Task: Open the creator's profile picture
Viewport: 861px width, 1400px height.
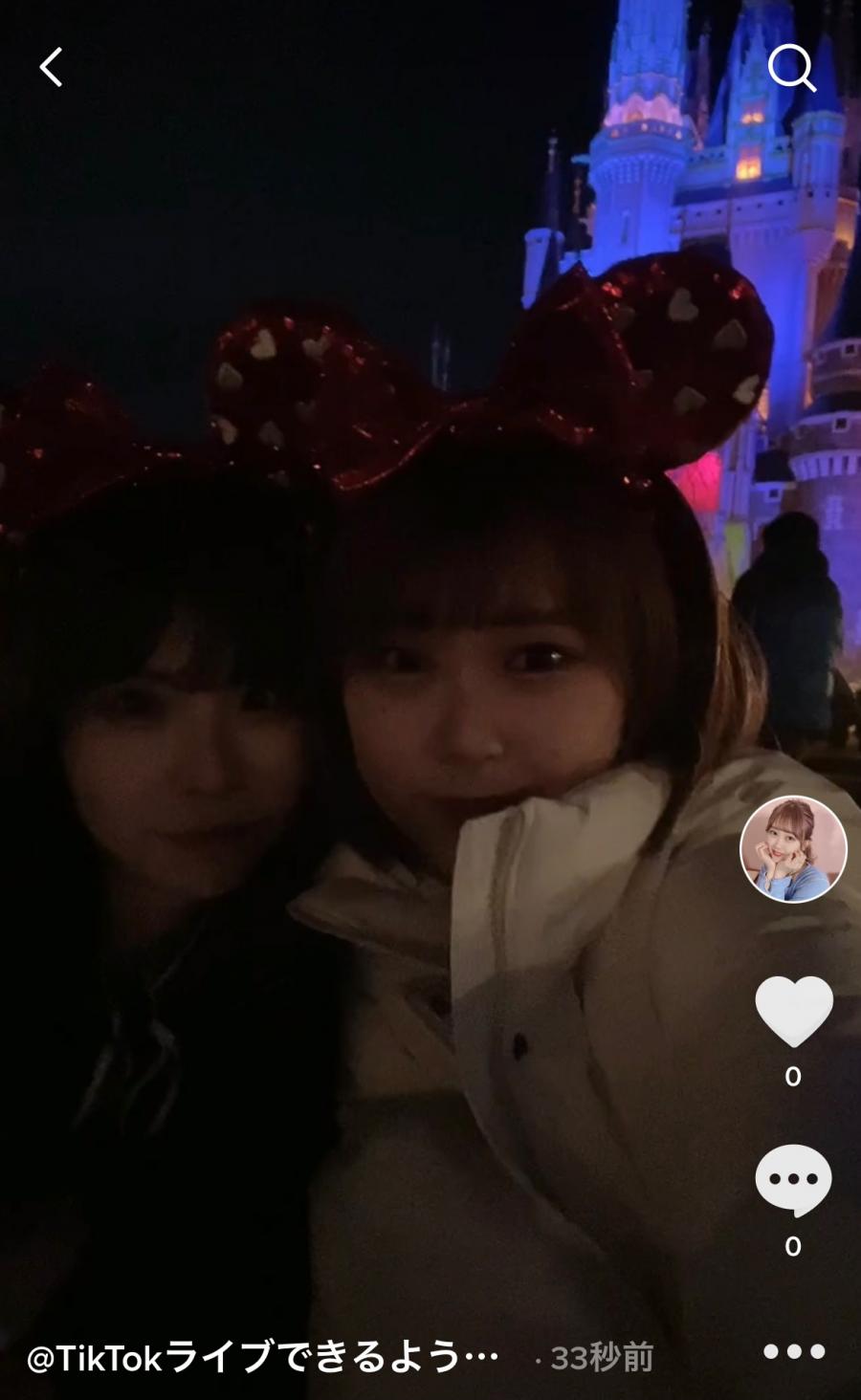Action: (x=793, y=849)
